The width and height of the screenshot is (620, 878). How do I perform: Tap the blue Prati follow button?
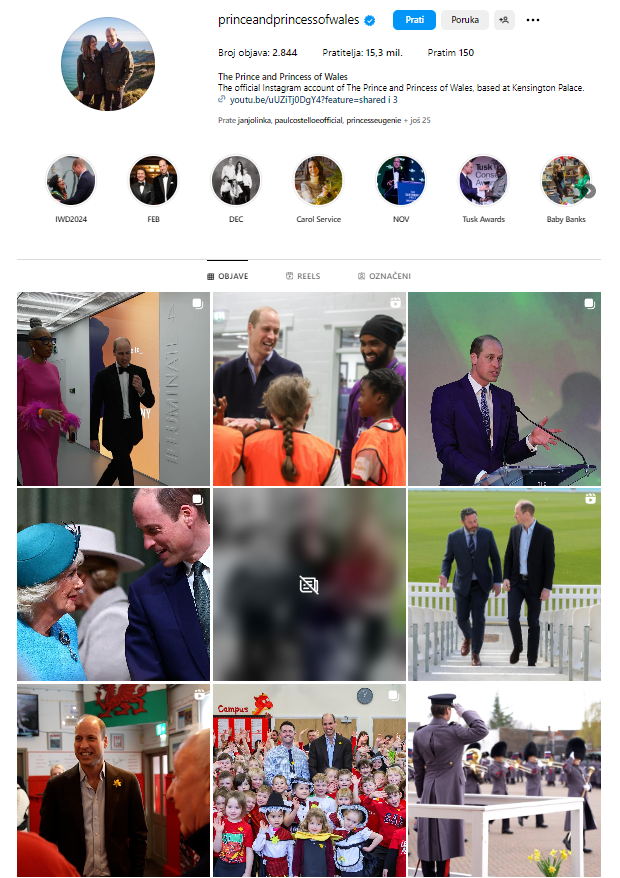[x=414, y=20]
